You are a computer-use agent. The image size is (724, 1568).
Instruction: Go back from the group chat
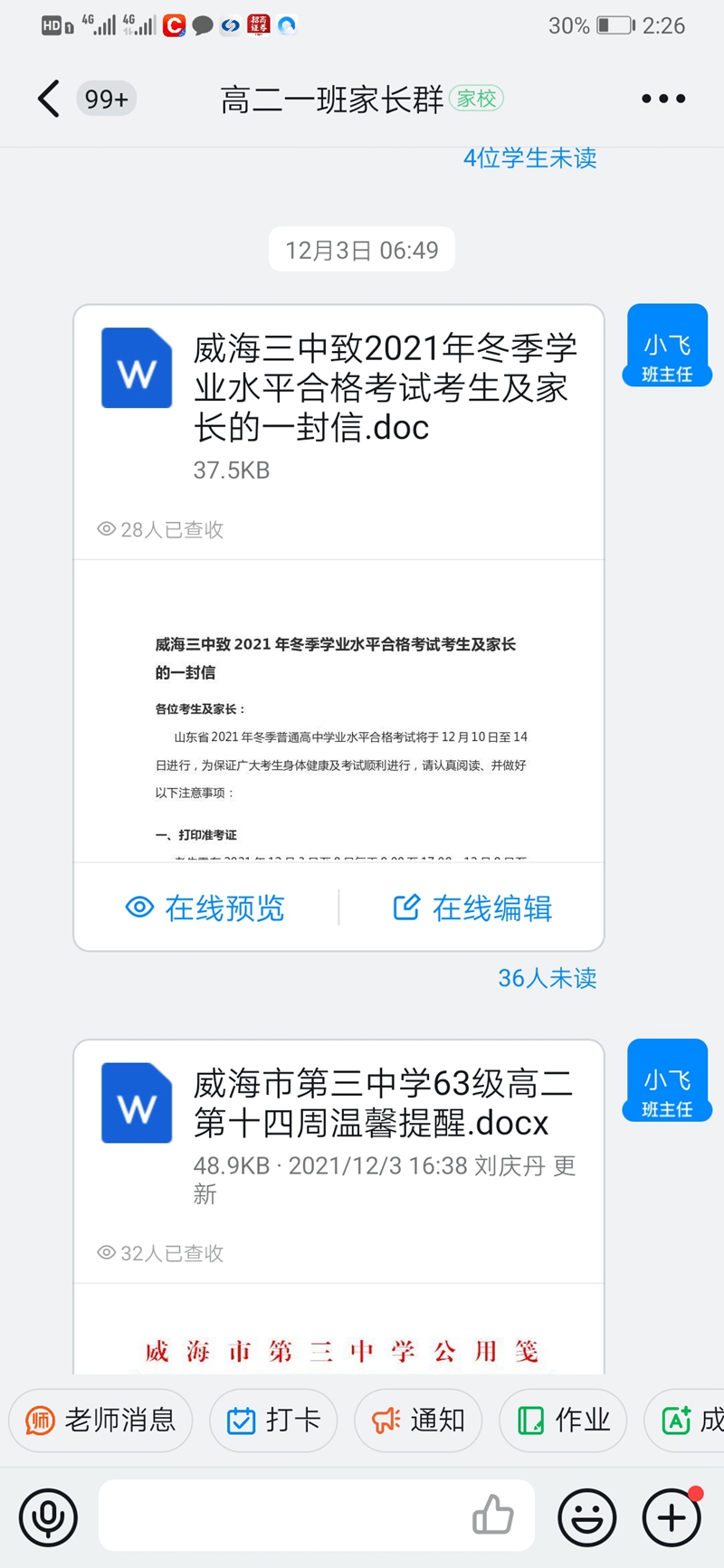point(49,99)
